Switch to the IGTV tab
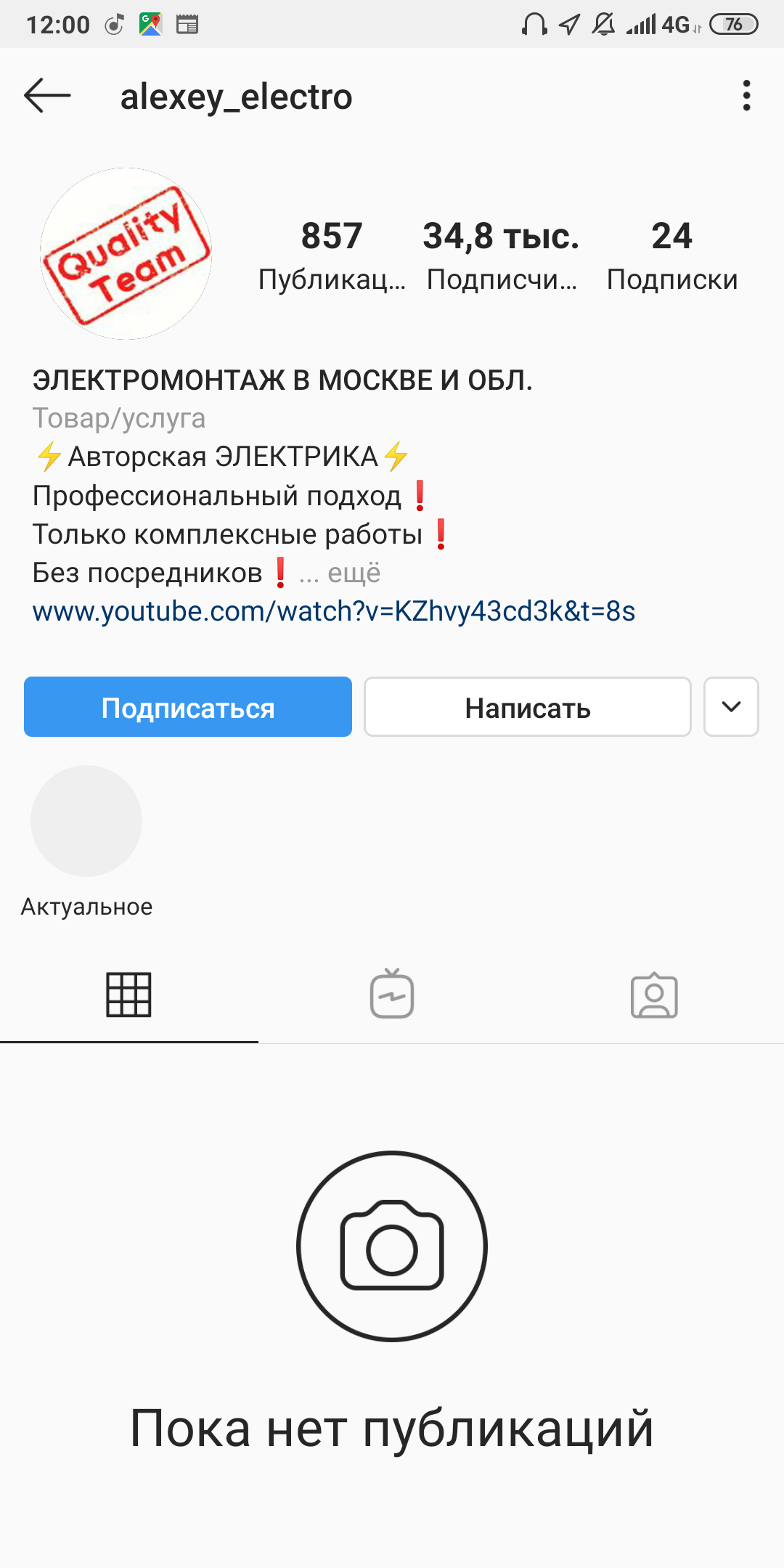The width and height of the screenshot is (784, 1568). [x=392, y=995]
